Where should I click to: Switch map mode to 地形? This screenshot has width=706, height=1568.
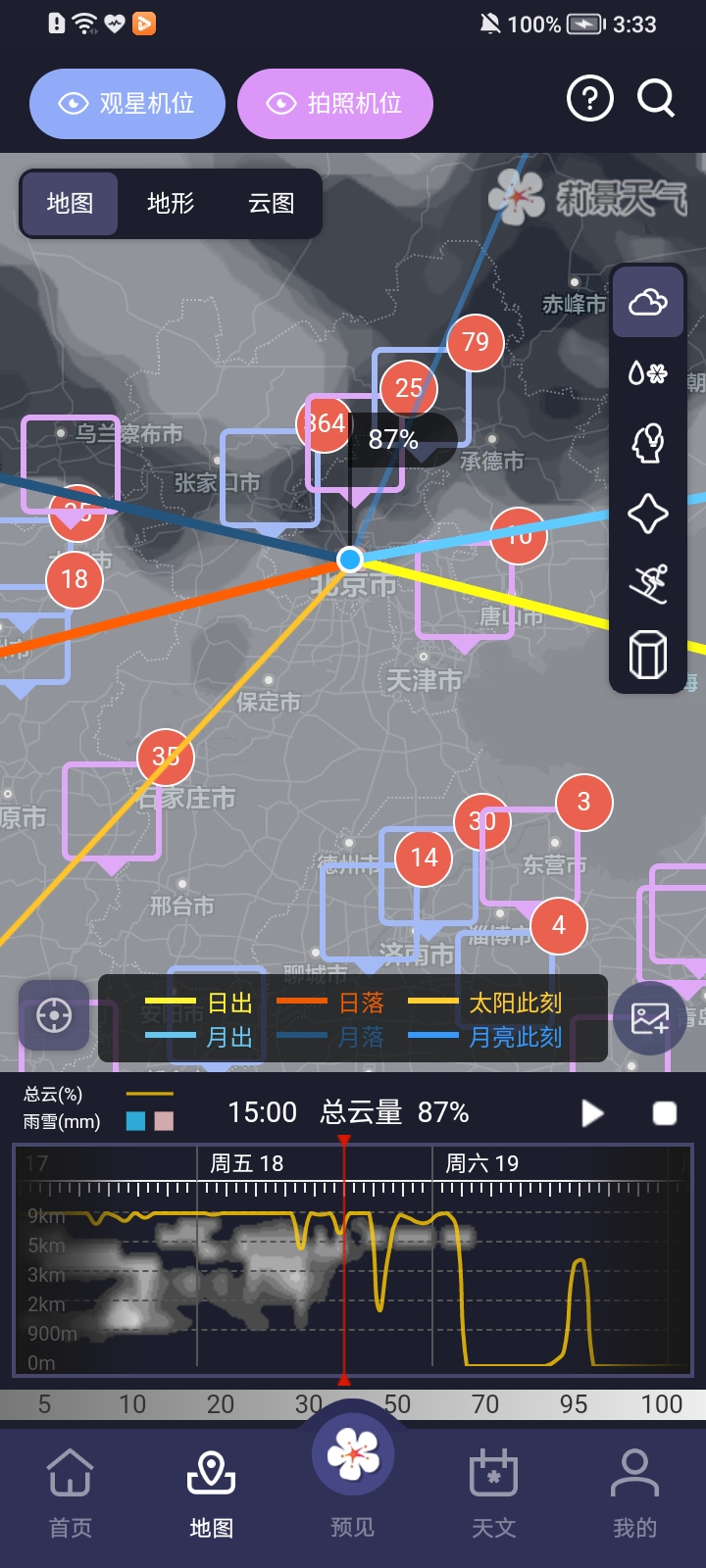171,203
